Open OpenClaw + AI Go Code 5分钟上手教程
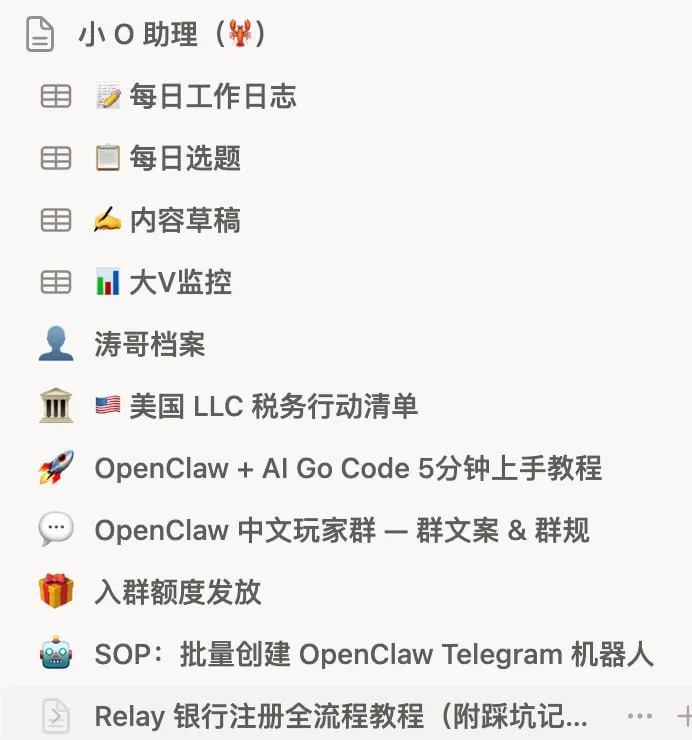The image size is (692, 740). [348, 468]
